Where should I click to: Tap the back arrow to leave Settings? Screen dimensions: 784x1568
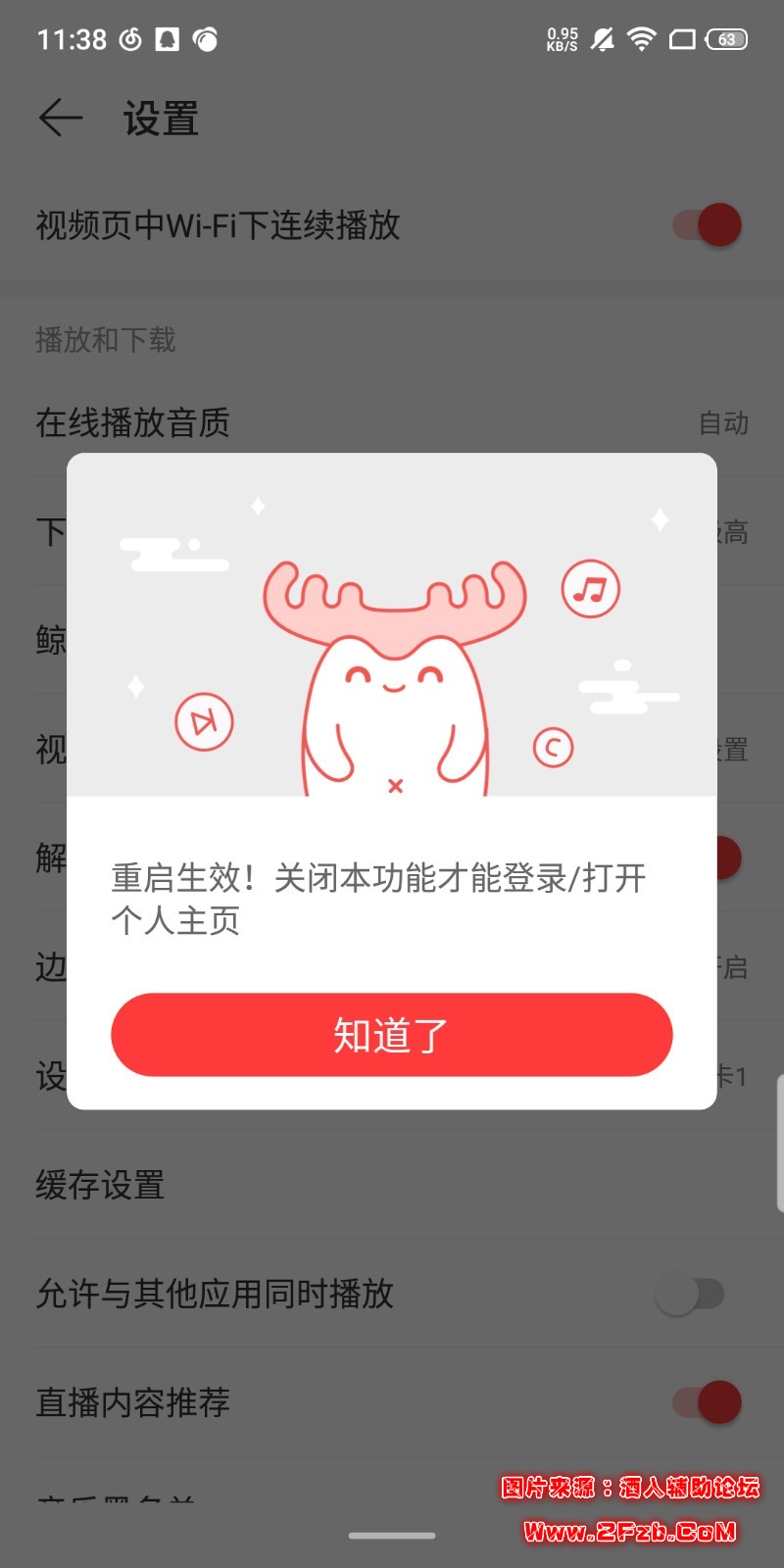coord(61,118)
